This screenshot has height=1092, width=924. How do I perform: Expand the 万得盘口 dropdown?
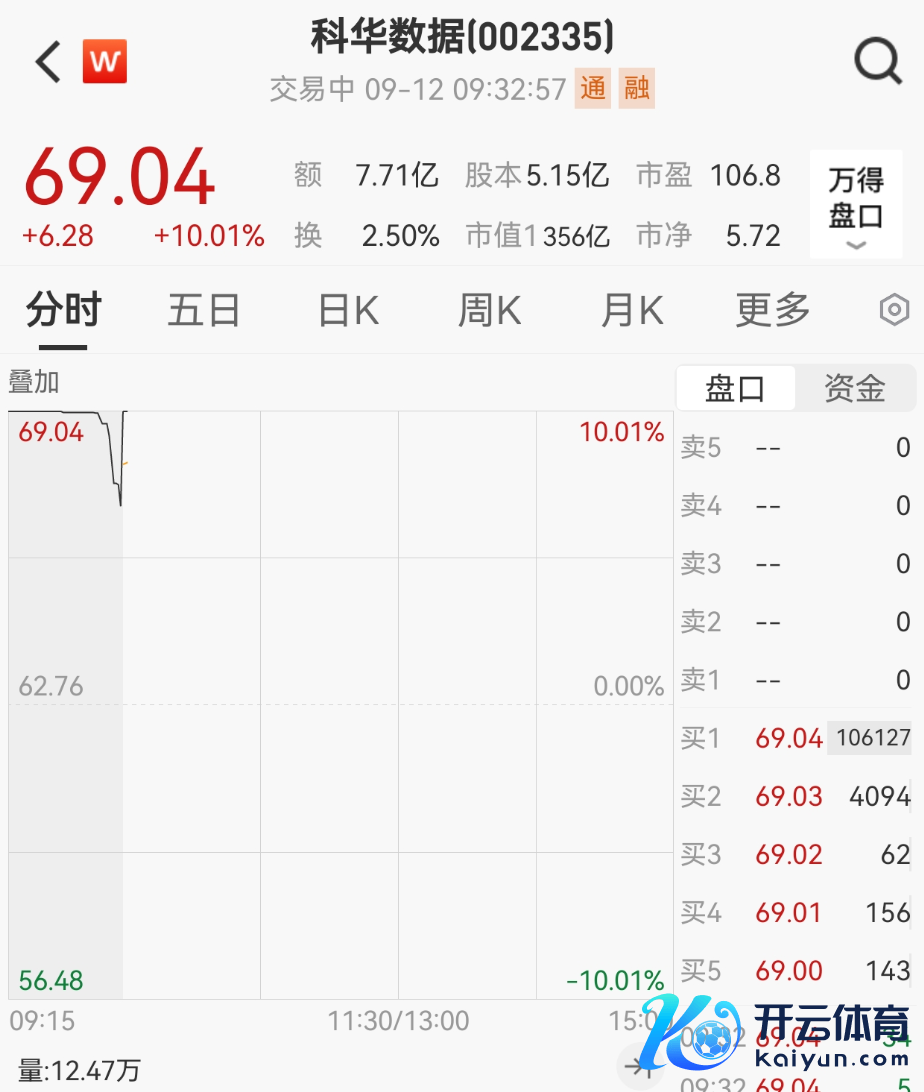pyautogui.click(x=856, y=205)
